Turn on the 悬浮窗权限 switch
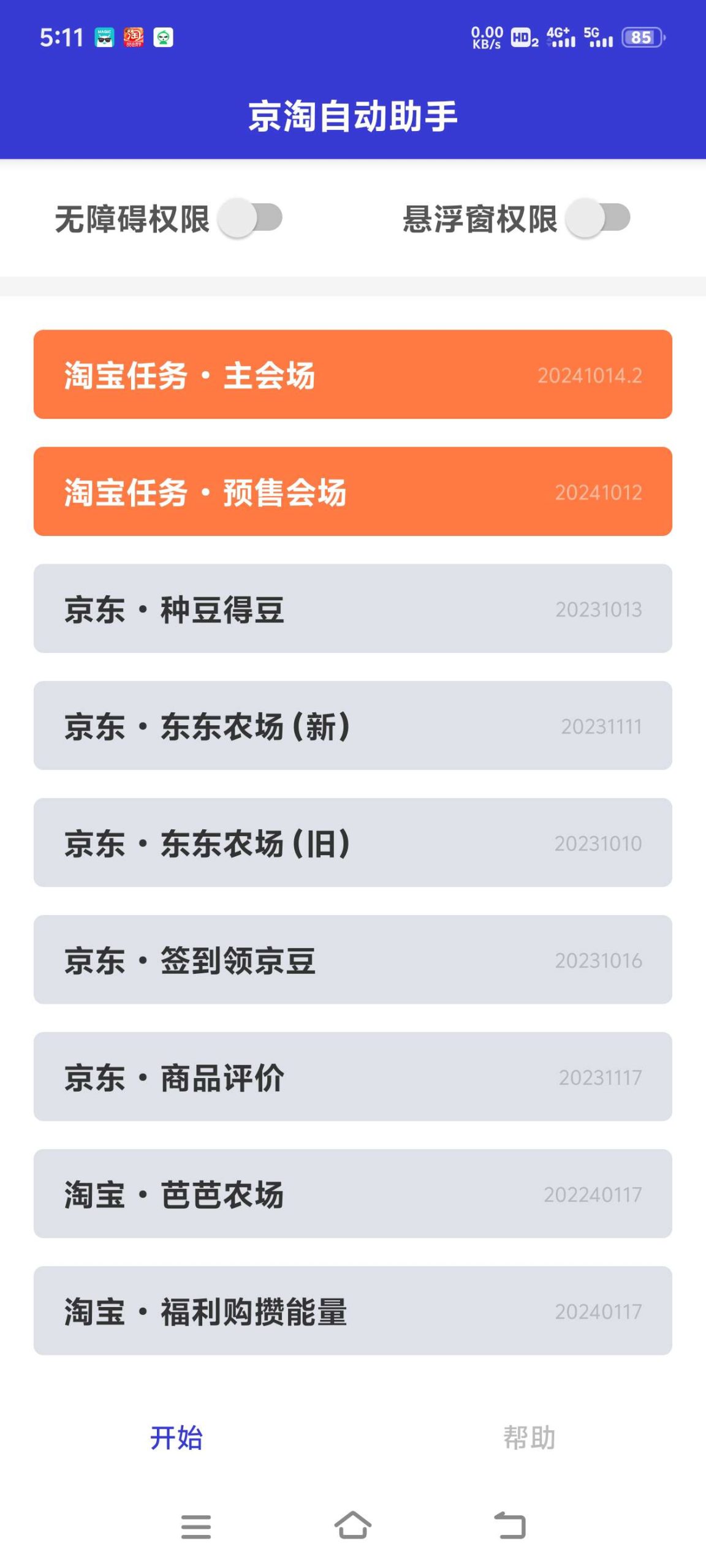The height and width of the screenshot is (1568, 706). click(599, 219)
